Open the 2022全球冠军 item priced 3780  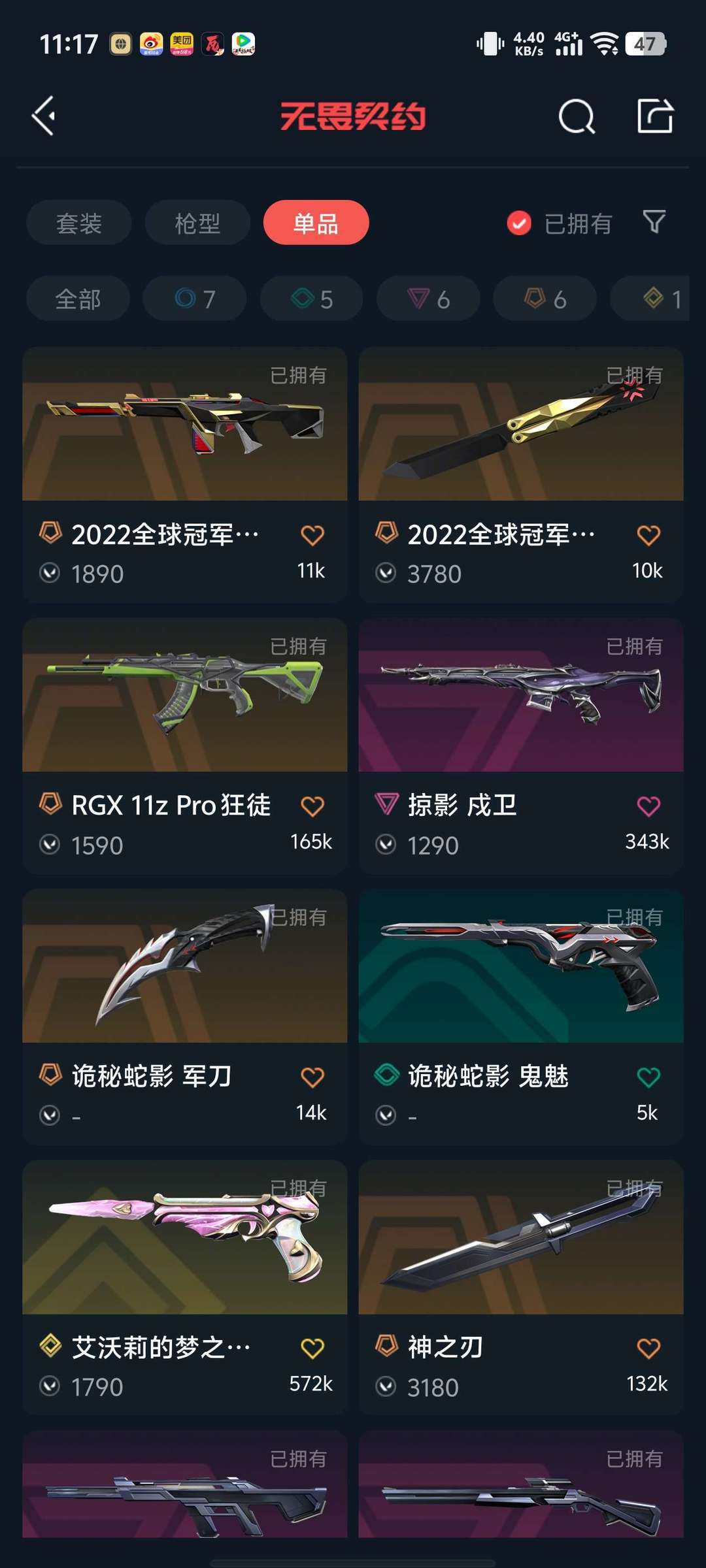[521, 474]
